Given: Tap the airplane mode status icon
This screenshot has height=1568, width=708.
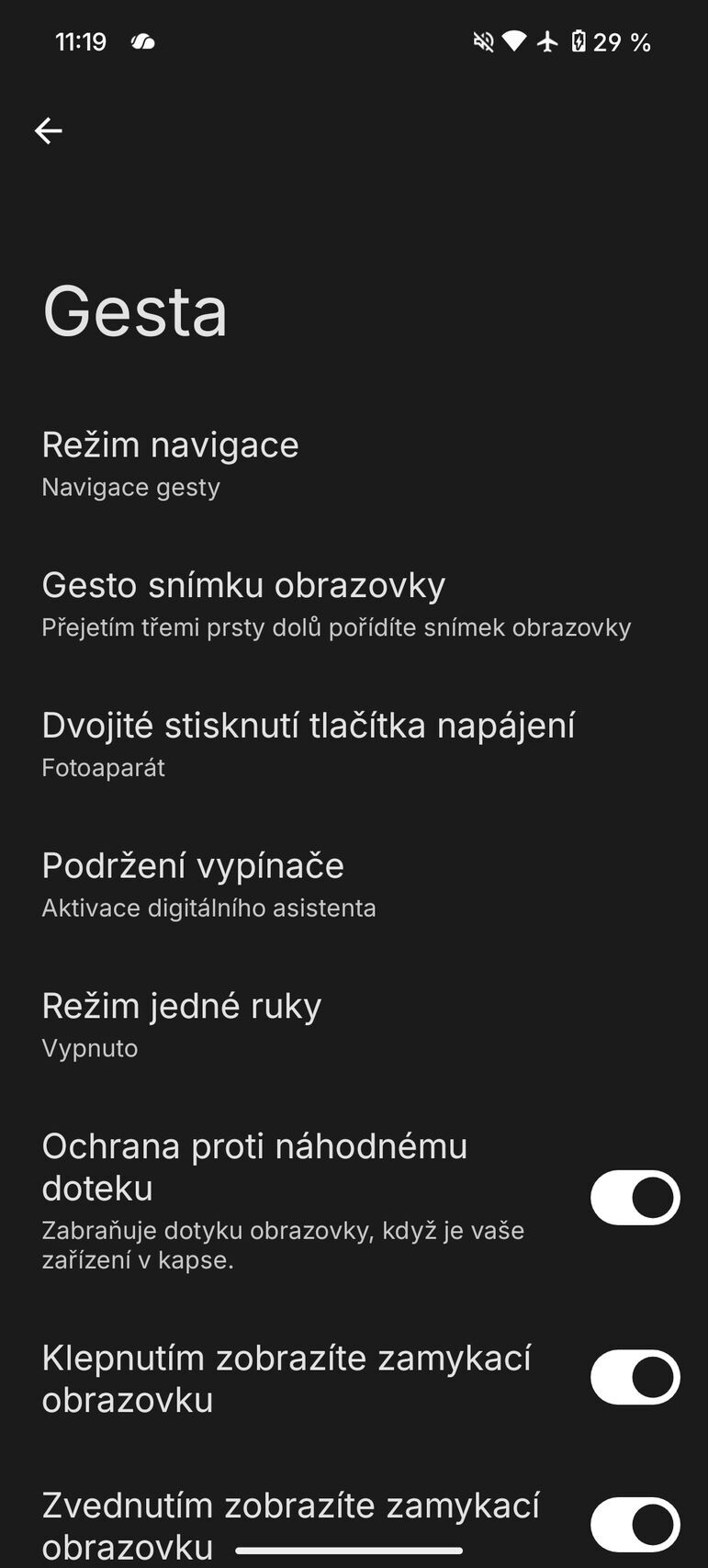Looking at the screenshot, I should [546, 41].
